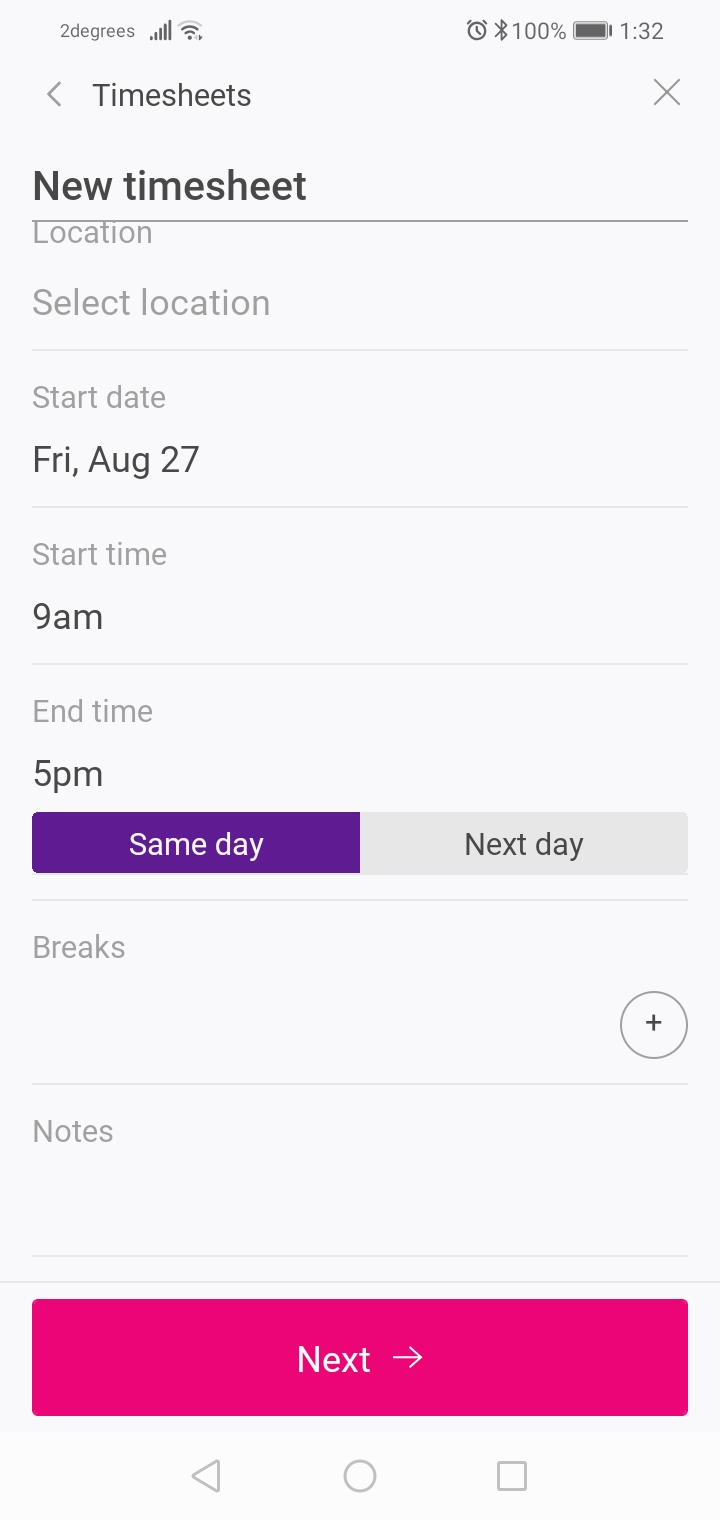The image size is (720, 1520).
Task: Tap the arrow icon inside the Next button
Action: pyautogui.click(x=408, y=1358)
